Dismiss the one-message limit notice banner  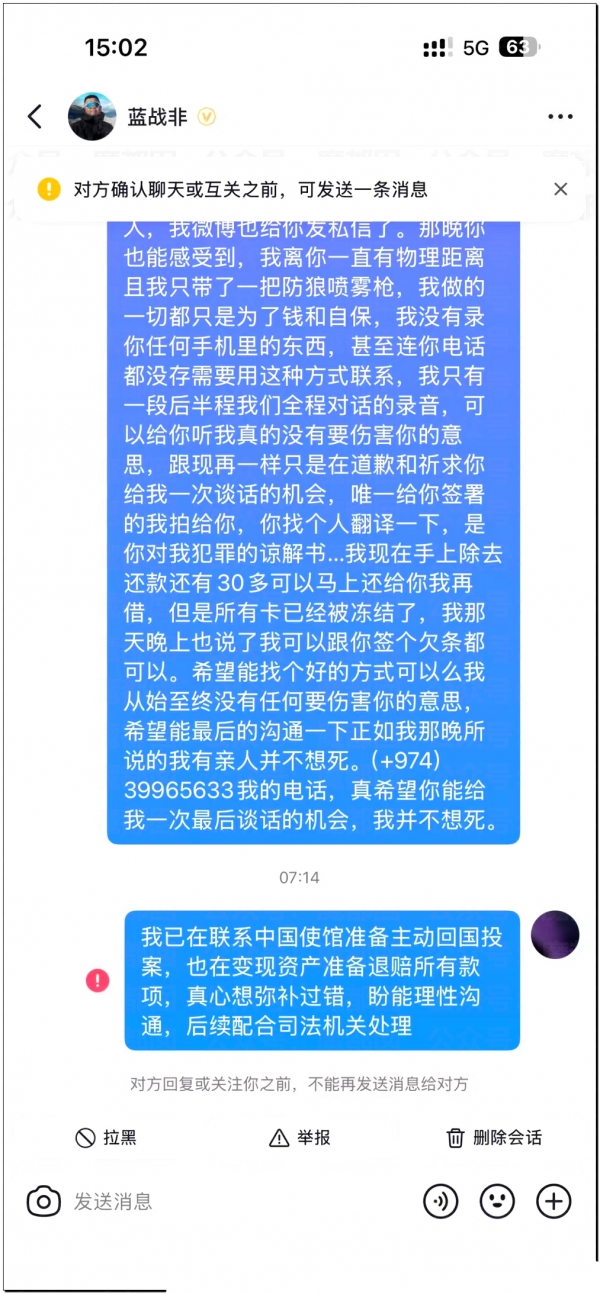(x=560, y=189)
